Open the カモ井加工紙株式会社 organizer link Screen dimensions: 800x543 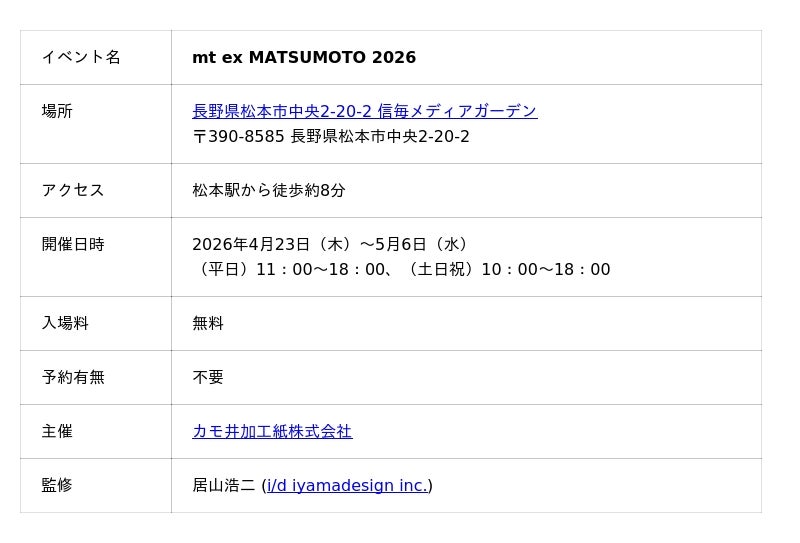click(272, 431)
